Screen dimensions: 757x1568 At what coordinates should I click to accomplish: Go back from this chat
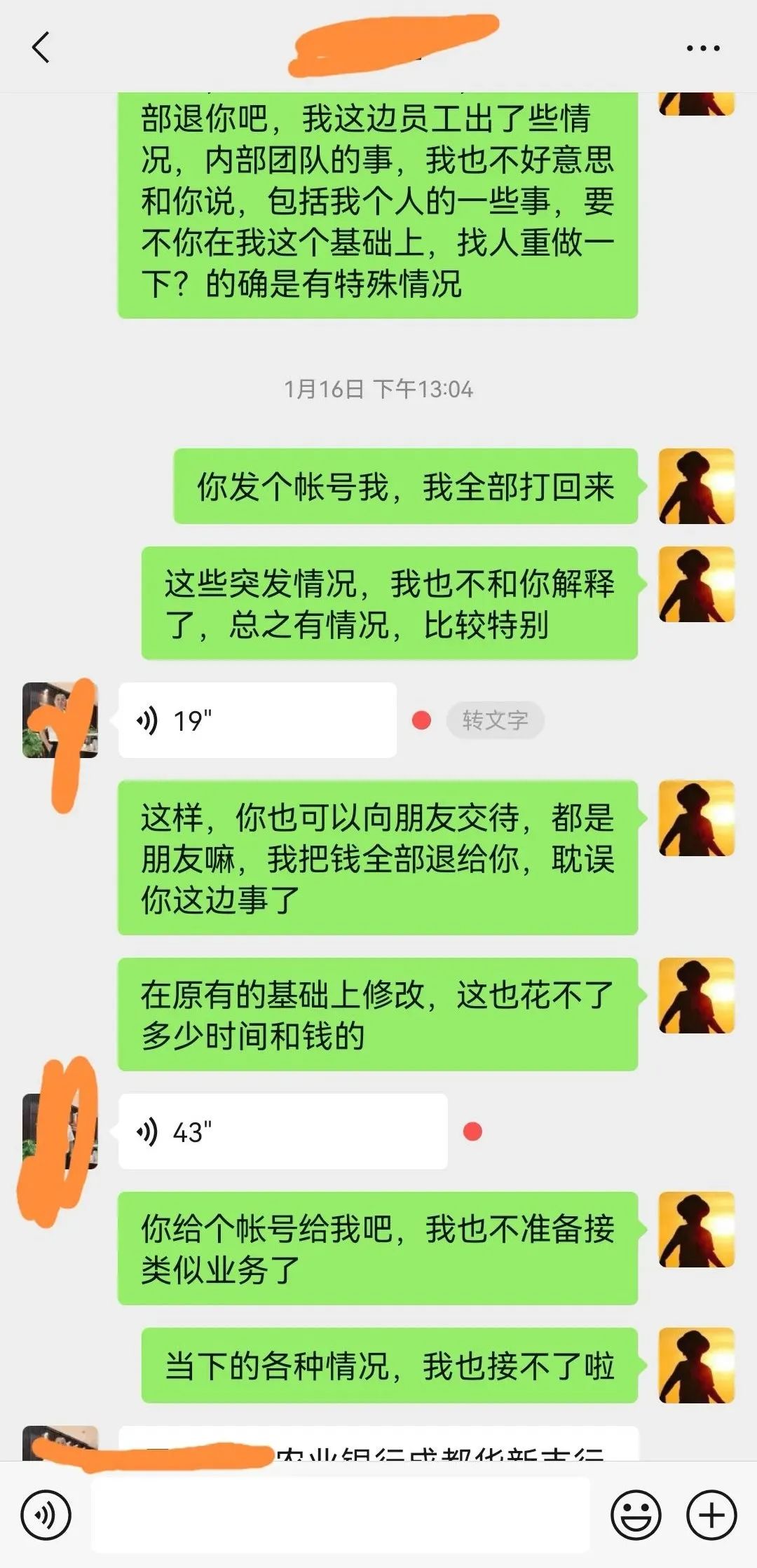click(41, 48)
